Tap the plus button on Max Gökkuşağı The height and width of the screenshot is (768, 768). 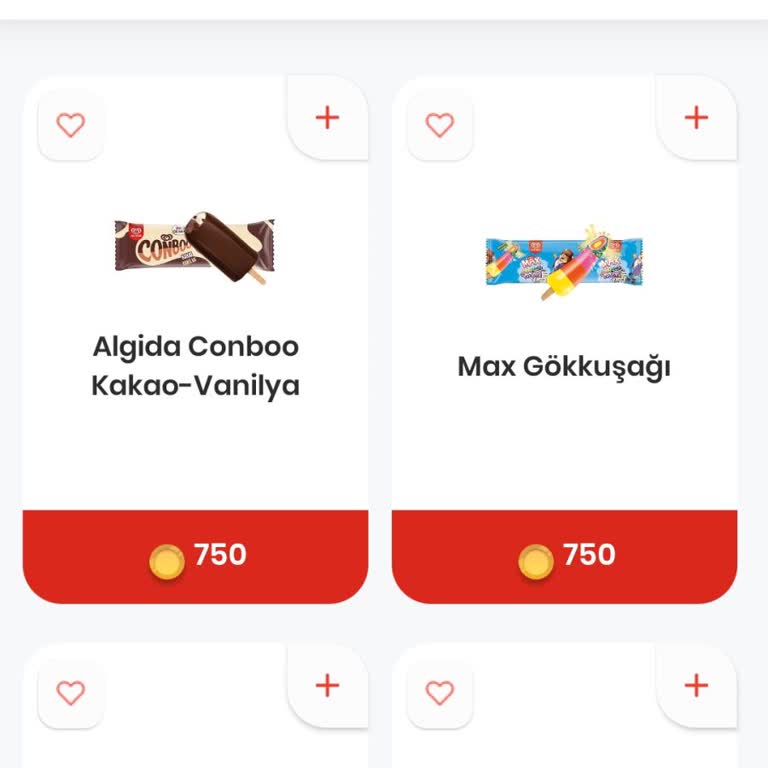[696, 118]
